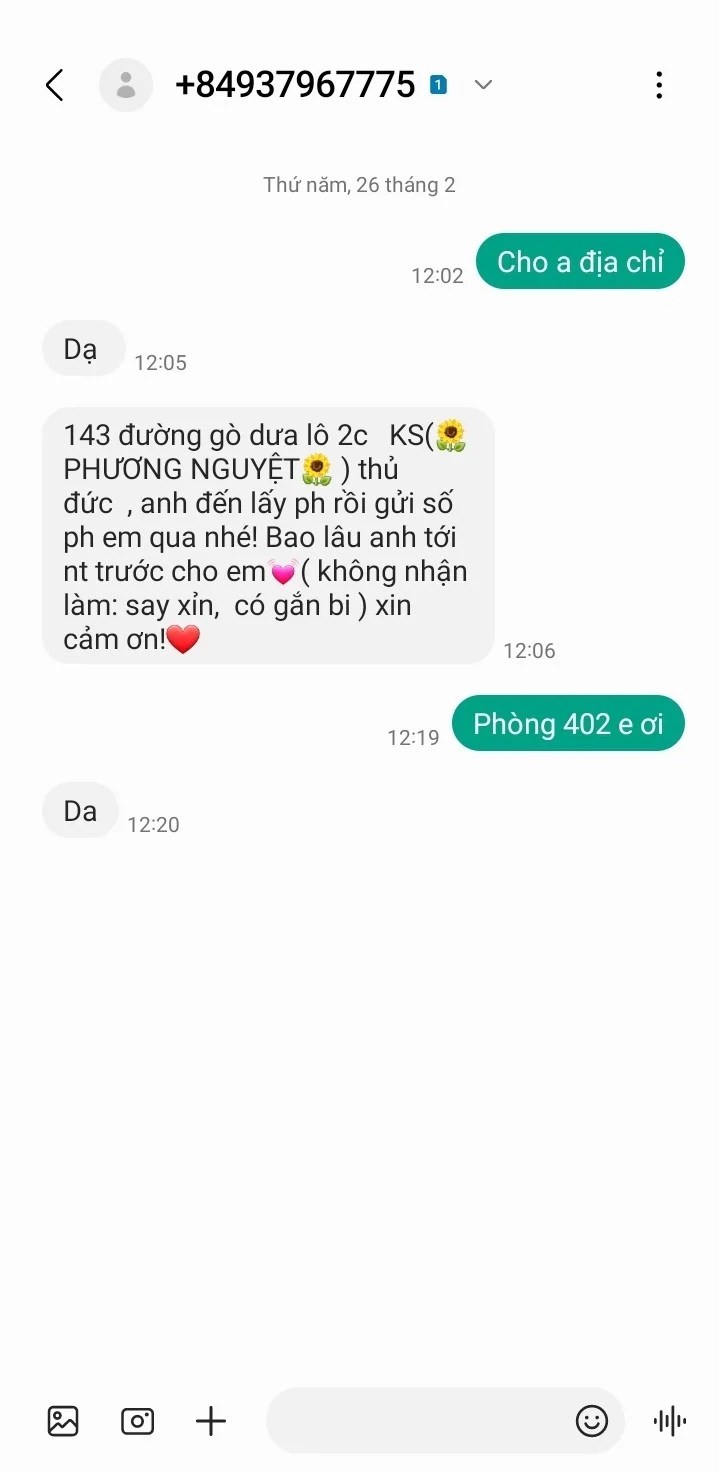Open the overflow menu
Viewport: 719px width, 1472px height.
(659, 85)
